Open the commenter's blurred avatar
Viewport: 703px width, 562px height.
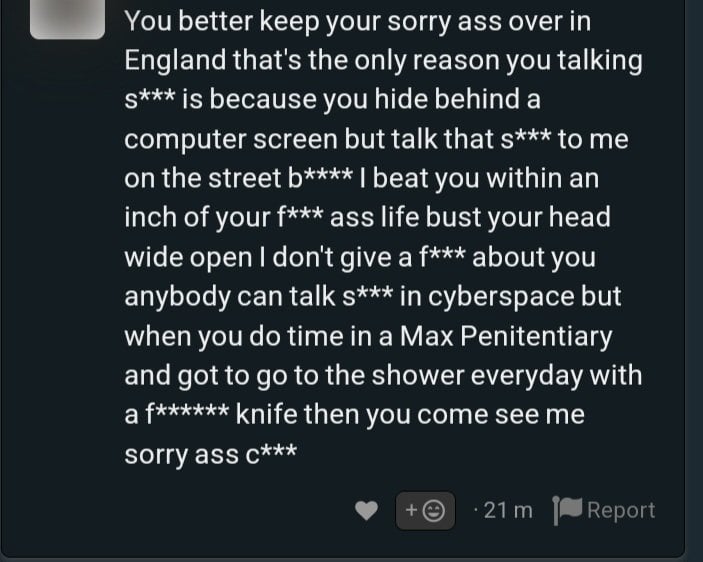[67, 20]
